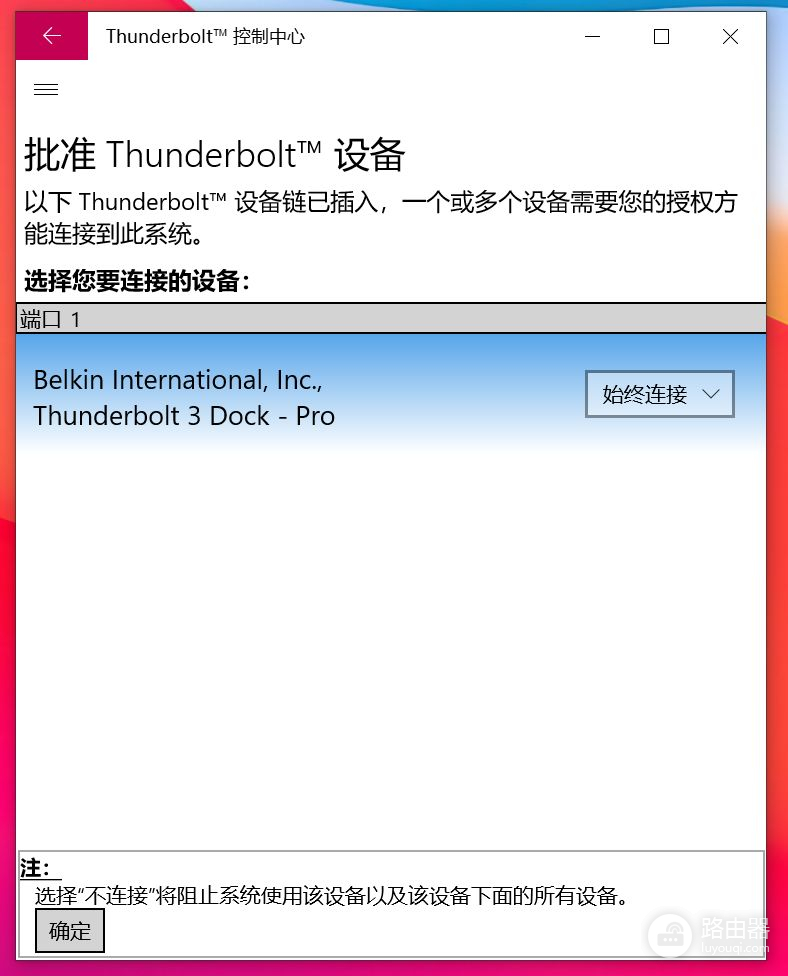Expand the 始终连接 connection dropdown
Viewport: 788px width, 976px height.
coord(659,394)
